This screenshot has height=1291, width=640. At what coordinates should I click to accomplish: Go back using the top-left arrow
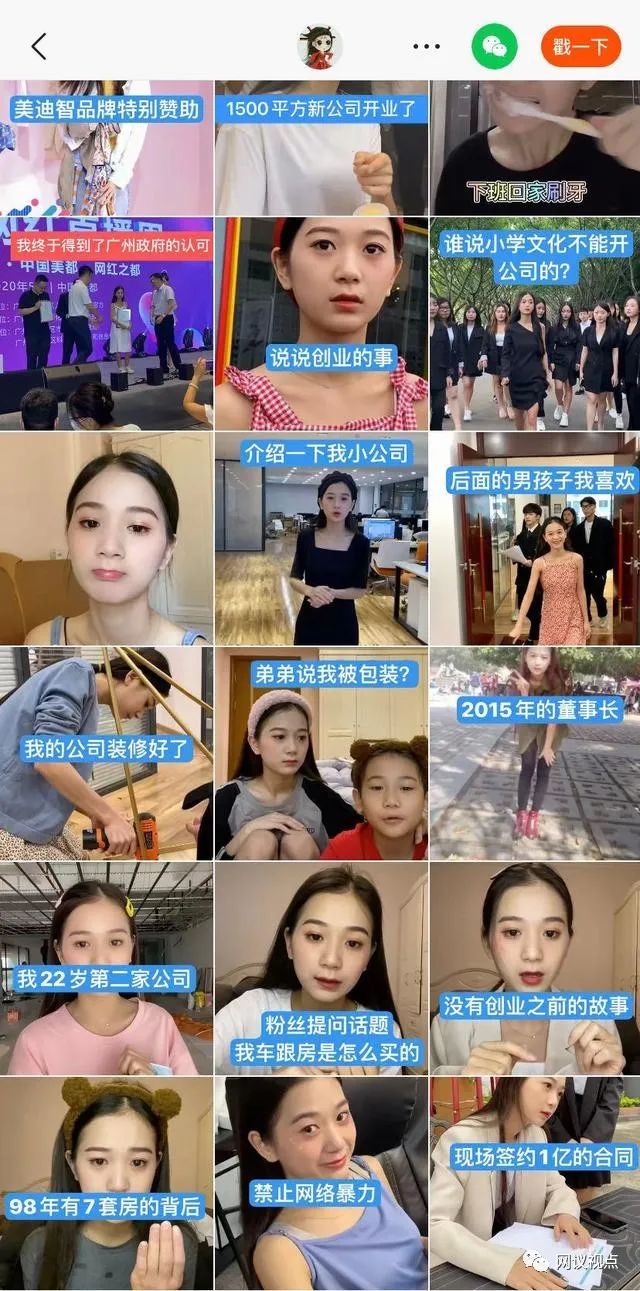39,46
